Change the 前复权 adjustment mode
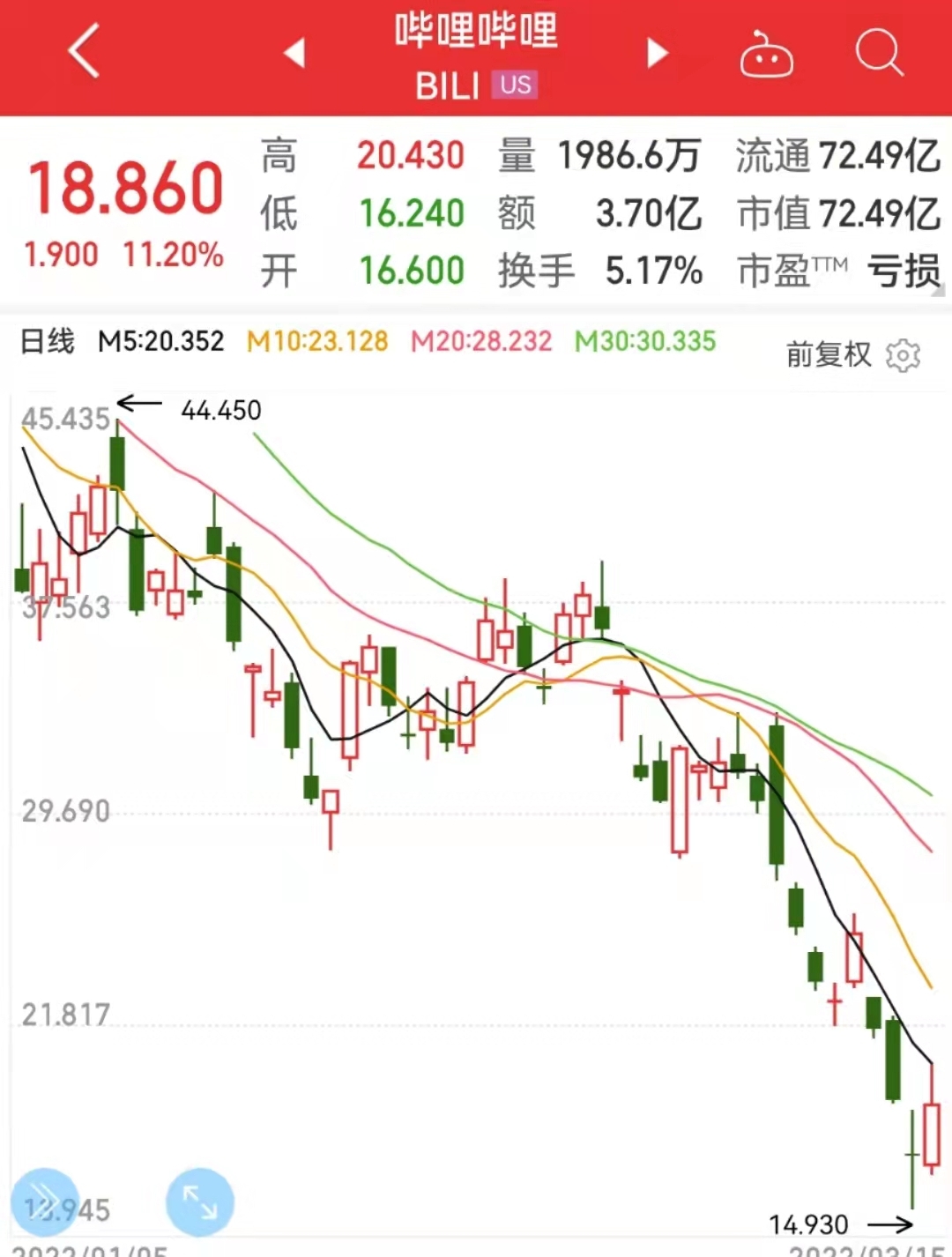Screen dimensions: 952x1257 click(x=829, y=355)
